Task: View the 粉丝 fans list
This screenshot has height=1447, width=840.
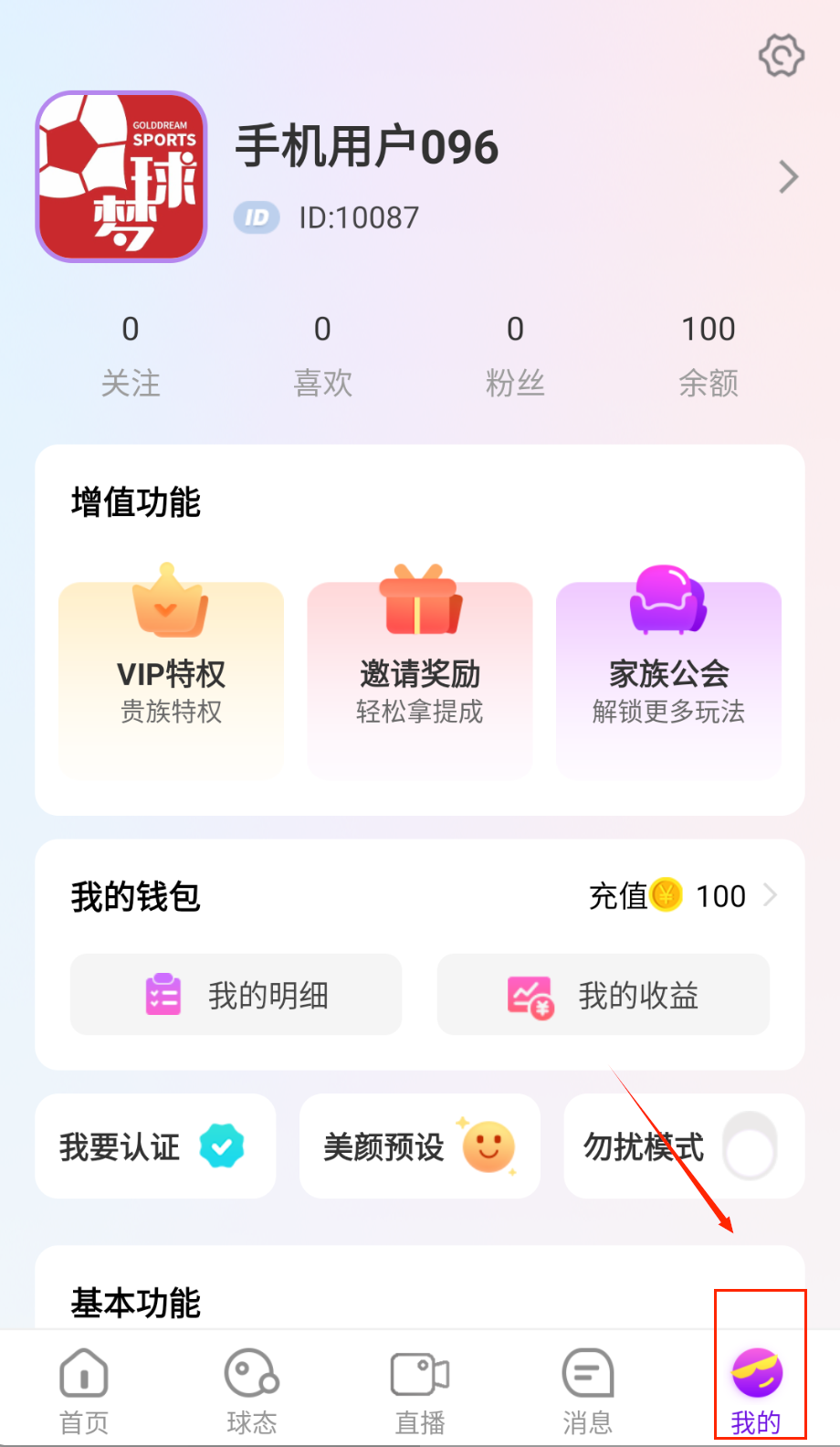Action: click(515, 355)
